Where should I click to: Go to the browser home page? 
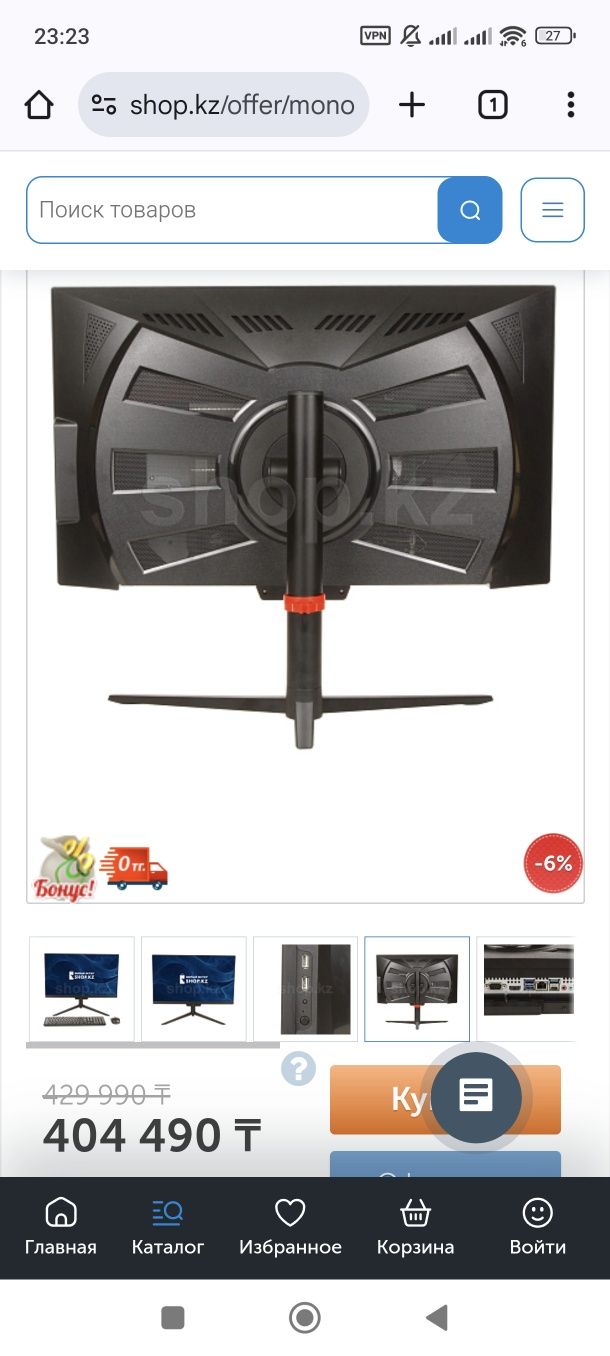39,104
